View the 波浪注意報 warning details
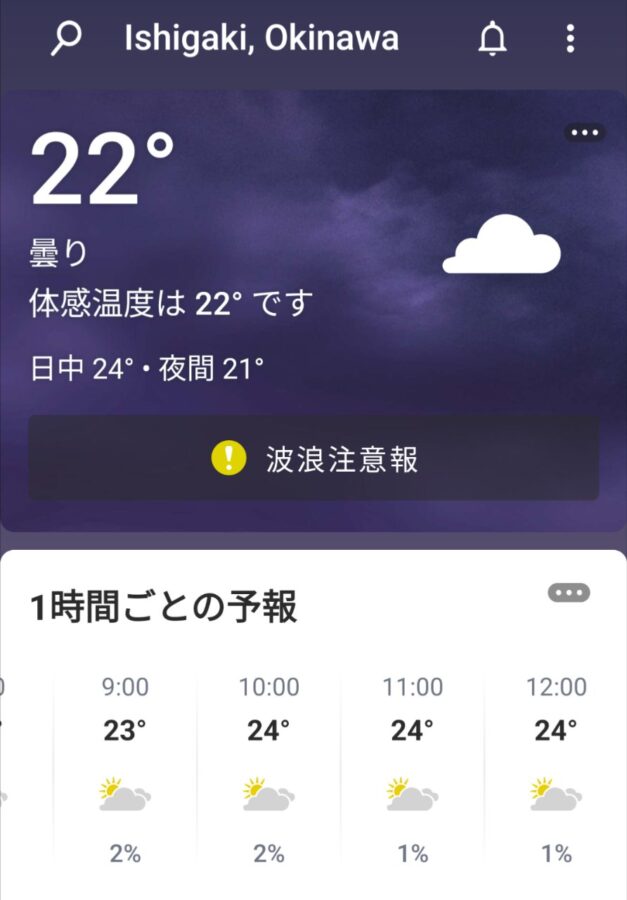This screenshot has width=627, height=900. click(314, 459)
